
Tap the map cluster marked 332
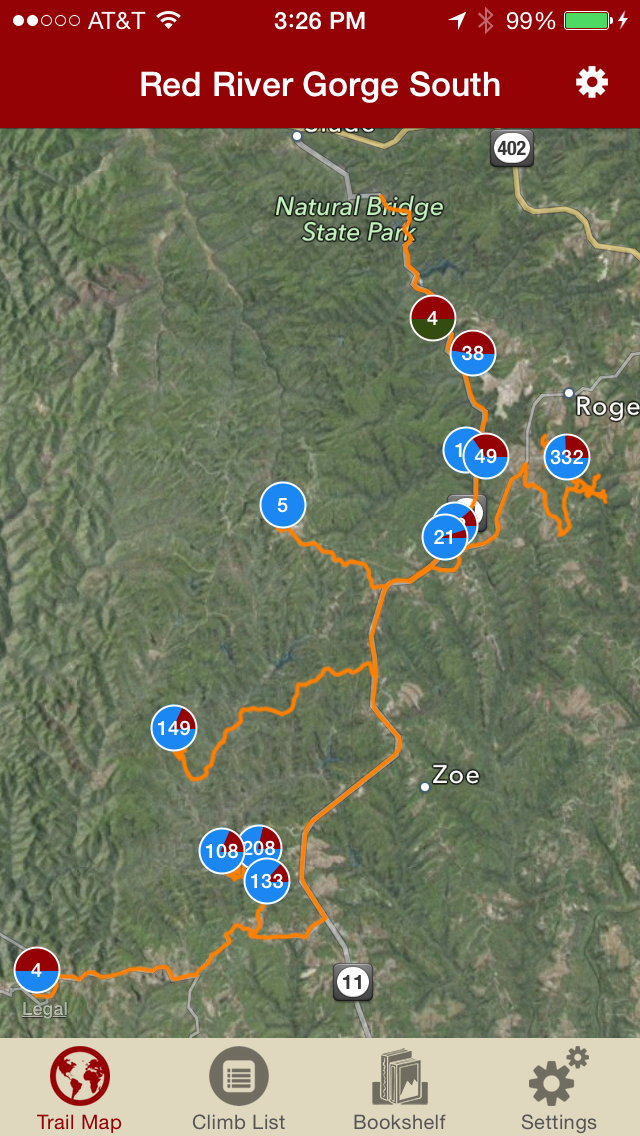[x=567, y=457]
